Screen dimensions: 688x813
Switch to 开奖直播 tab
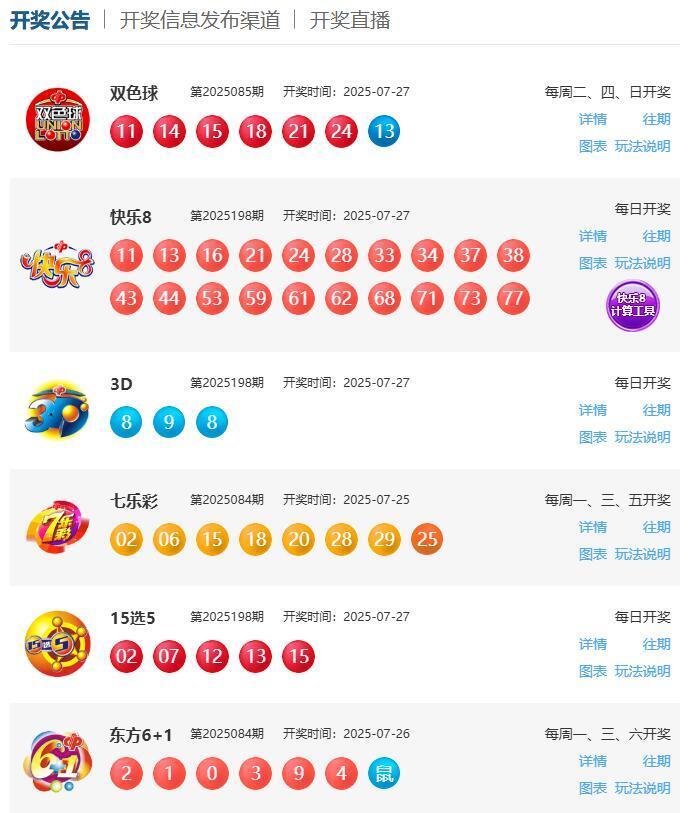coord(350,20)
